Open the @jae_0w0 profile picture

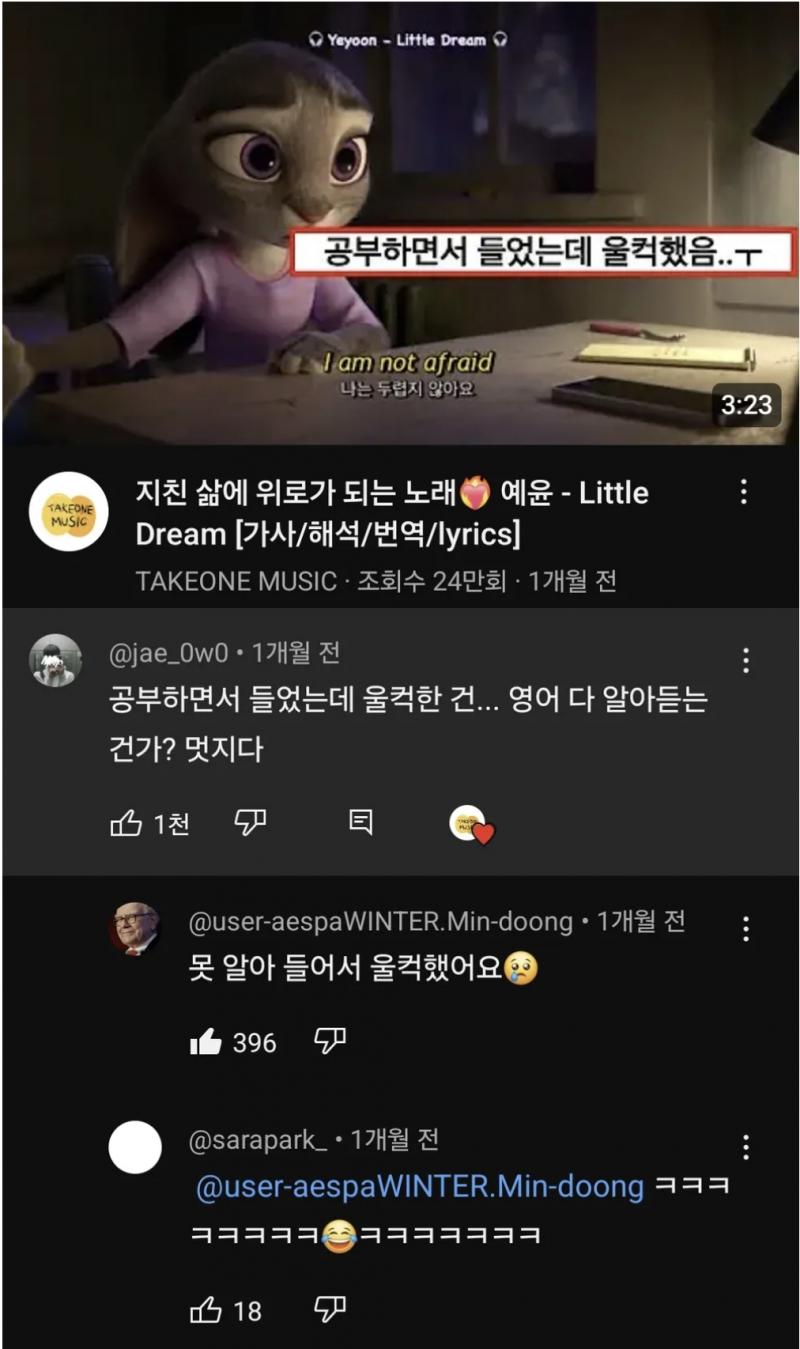pos(55,660)
